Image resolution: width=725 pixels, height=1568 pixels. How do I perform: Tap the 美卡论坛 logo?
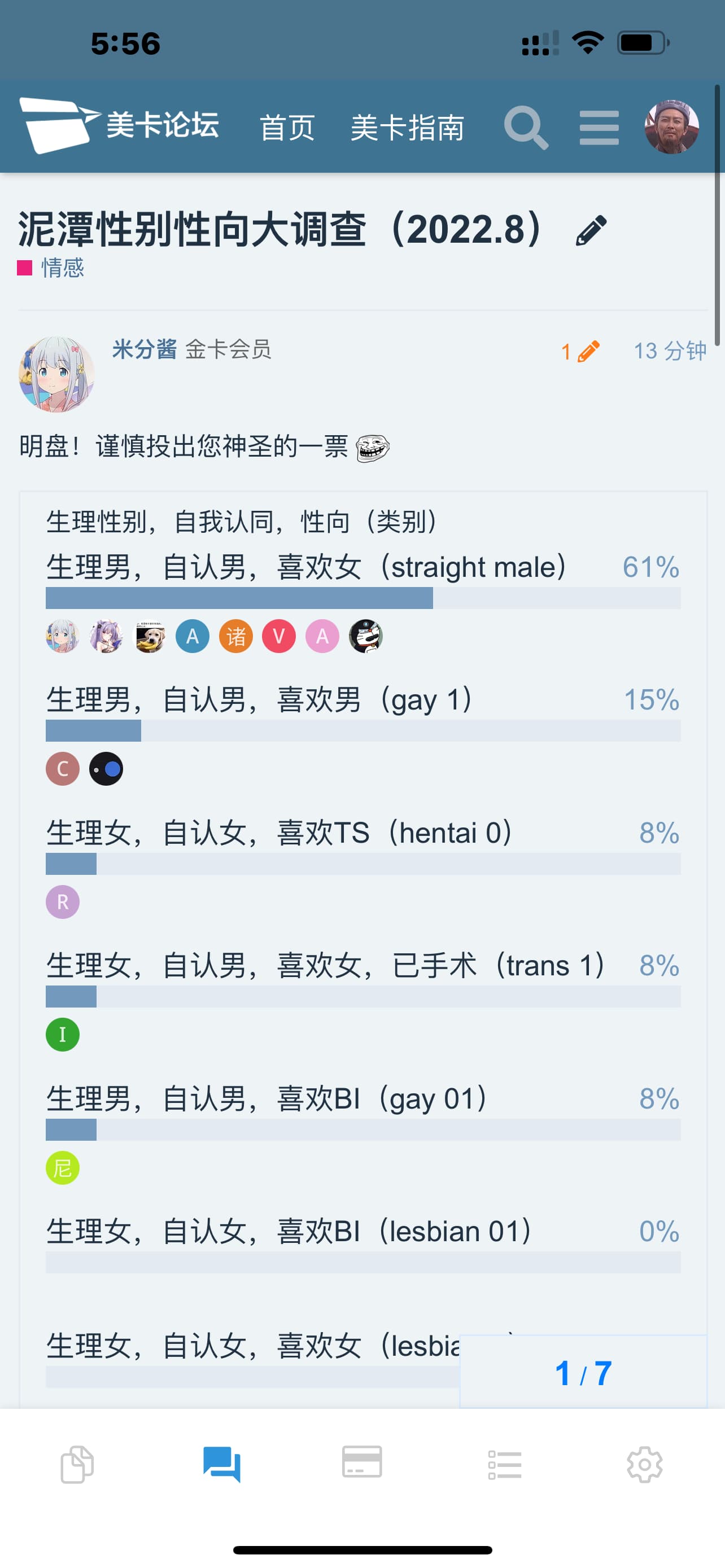[119, 125]
